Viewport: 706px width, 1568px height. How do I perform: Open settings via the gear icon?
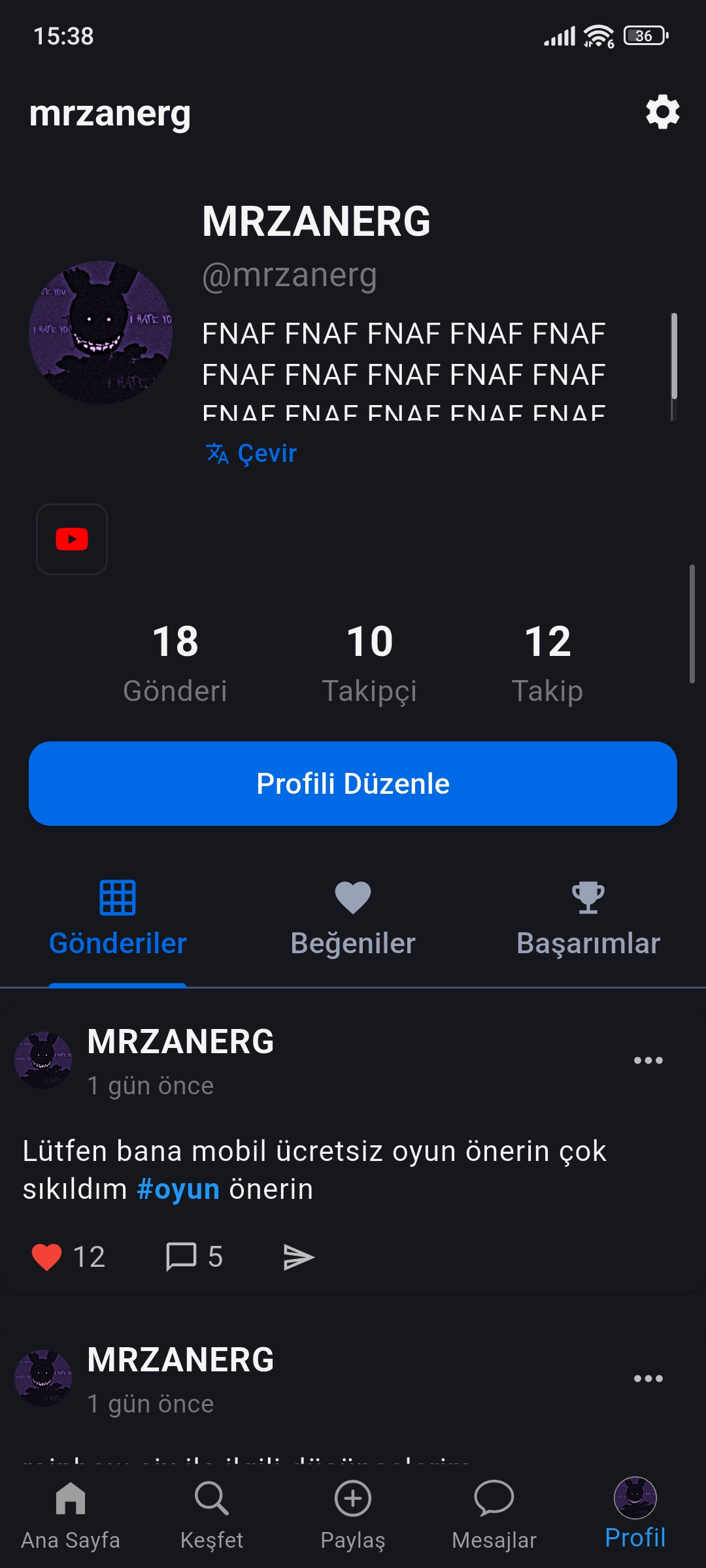point(662,112)
